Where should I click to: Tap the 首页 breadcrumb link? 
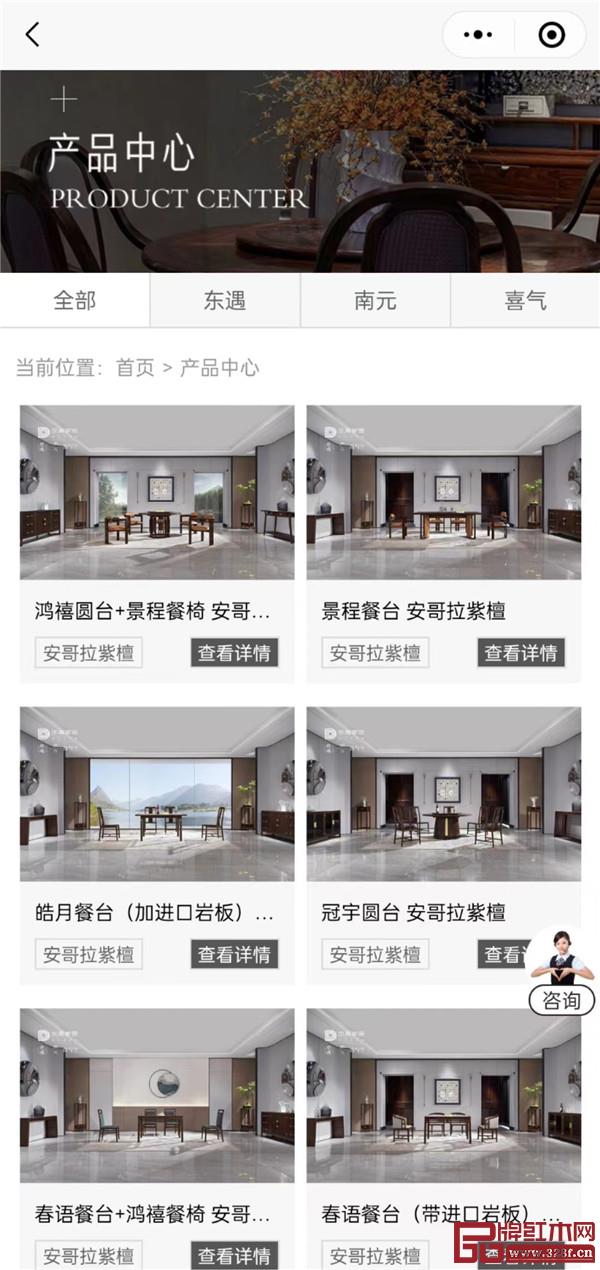coord(135,368)
